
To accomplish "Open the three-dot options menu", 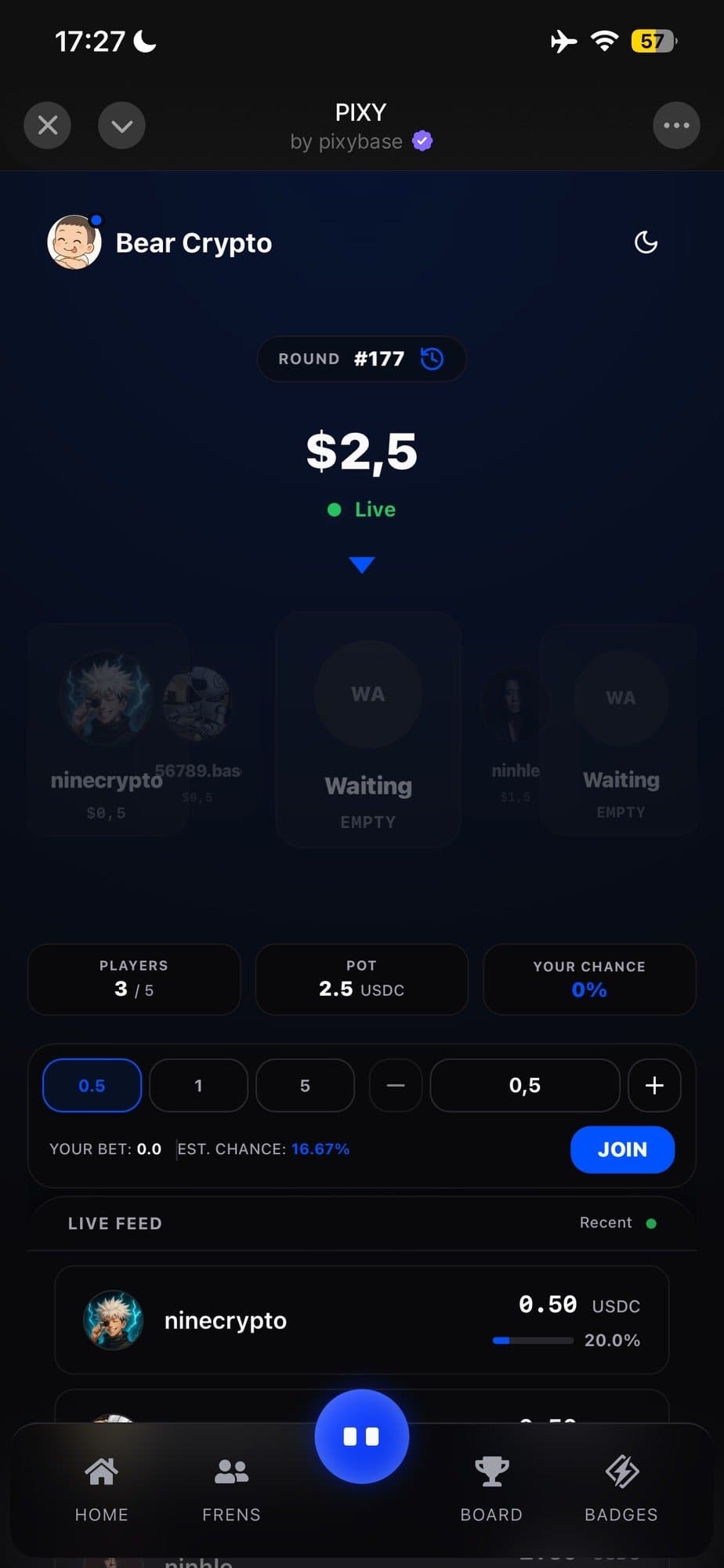I will coord(676,125).
